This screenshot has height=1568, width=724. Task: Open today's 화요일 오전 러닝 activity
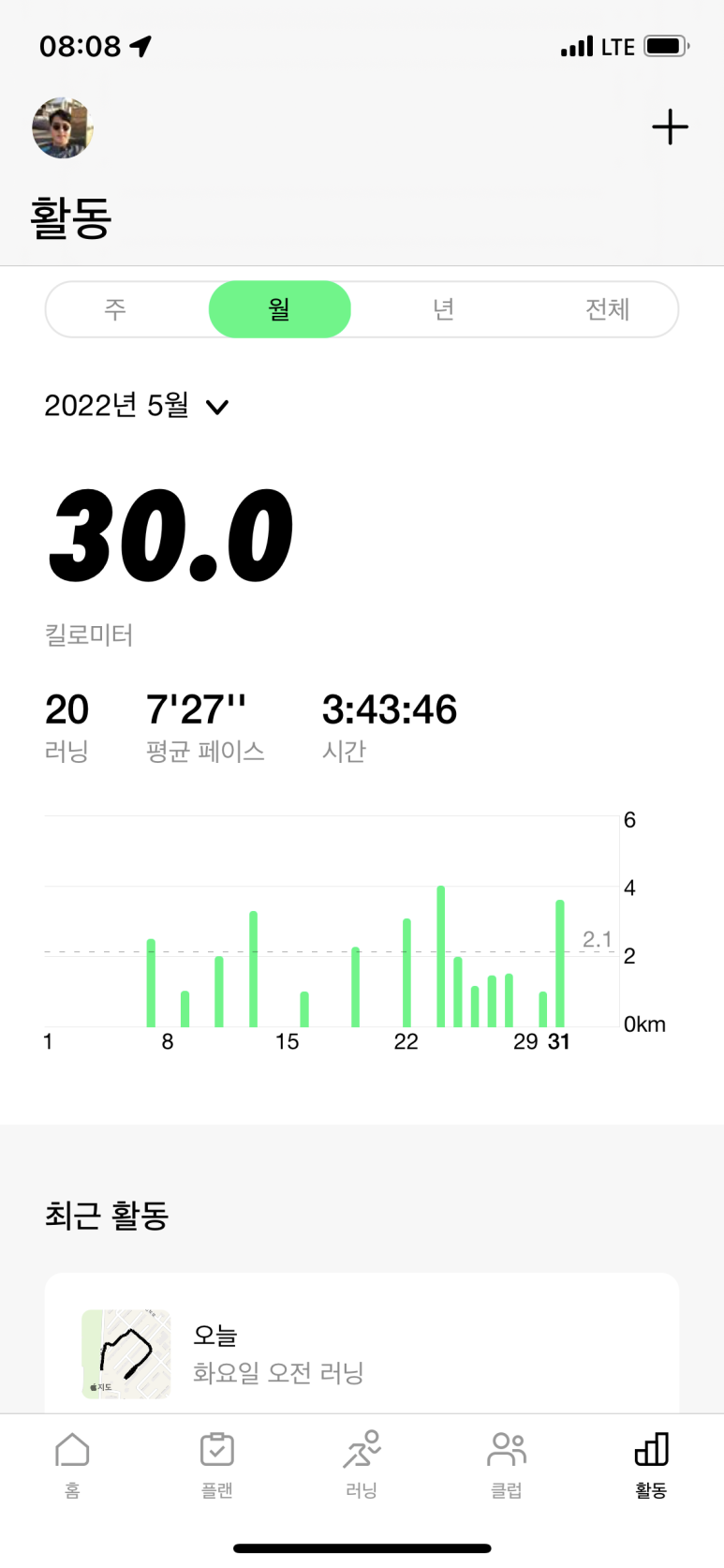pos(362,1353)
